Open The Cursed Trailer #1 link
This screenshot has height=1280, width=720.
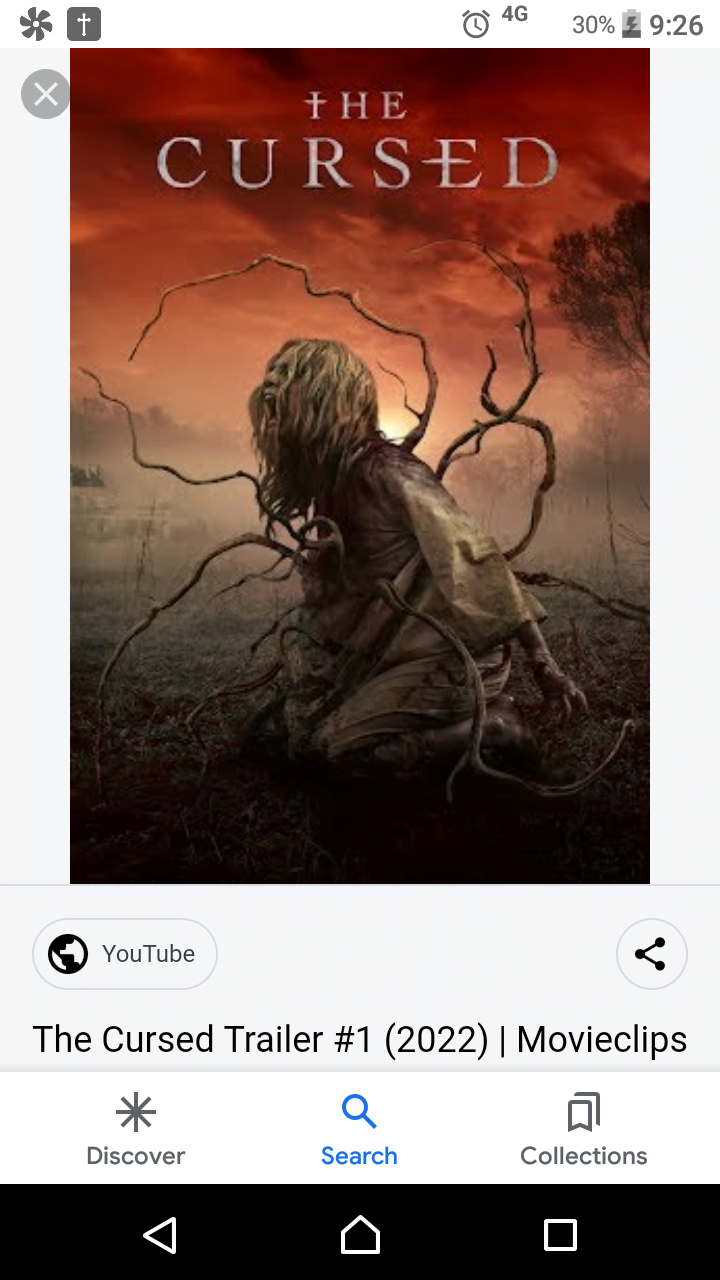(360, 1039)
